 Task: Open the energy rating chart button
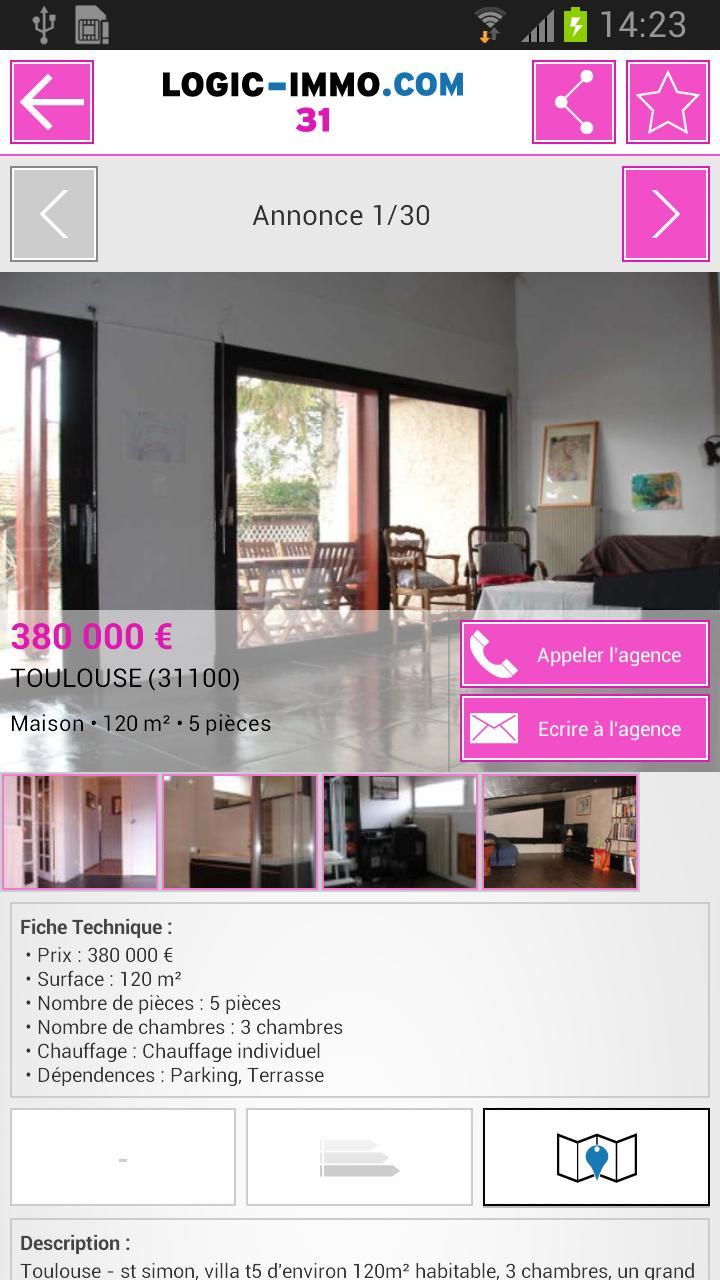(x=359, y=1157)
